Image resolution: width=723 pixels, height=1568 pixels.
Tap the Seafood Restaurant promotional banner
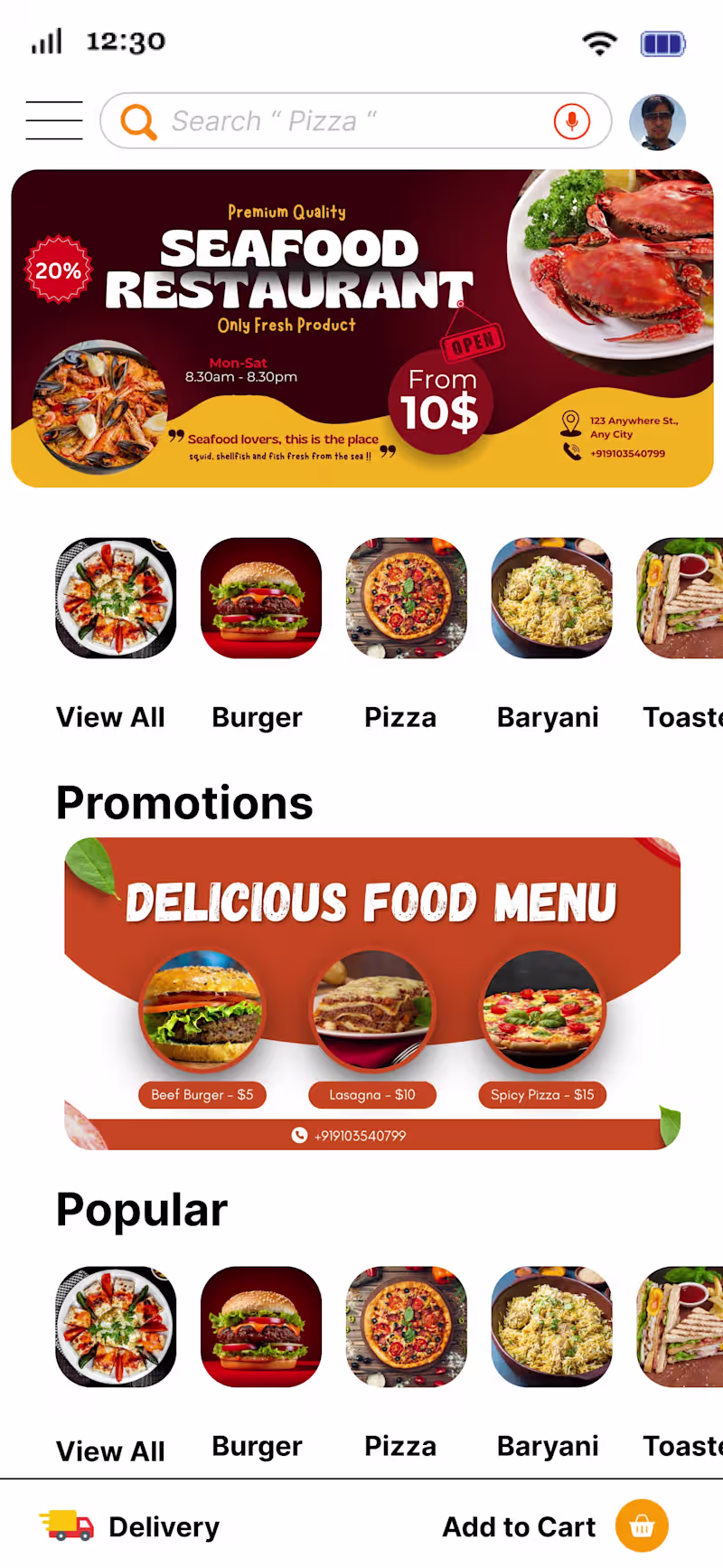tap(361, 326)
